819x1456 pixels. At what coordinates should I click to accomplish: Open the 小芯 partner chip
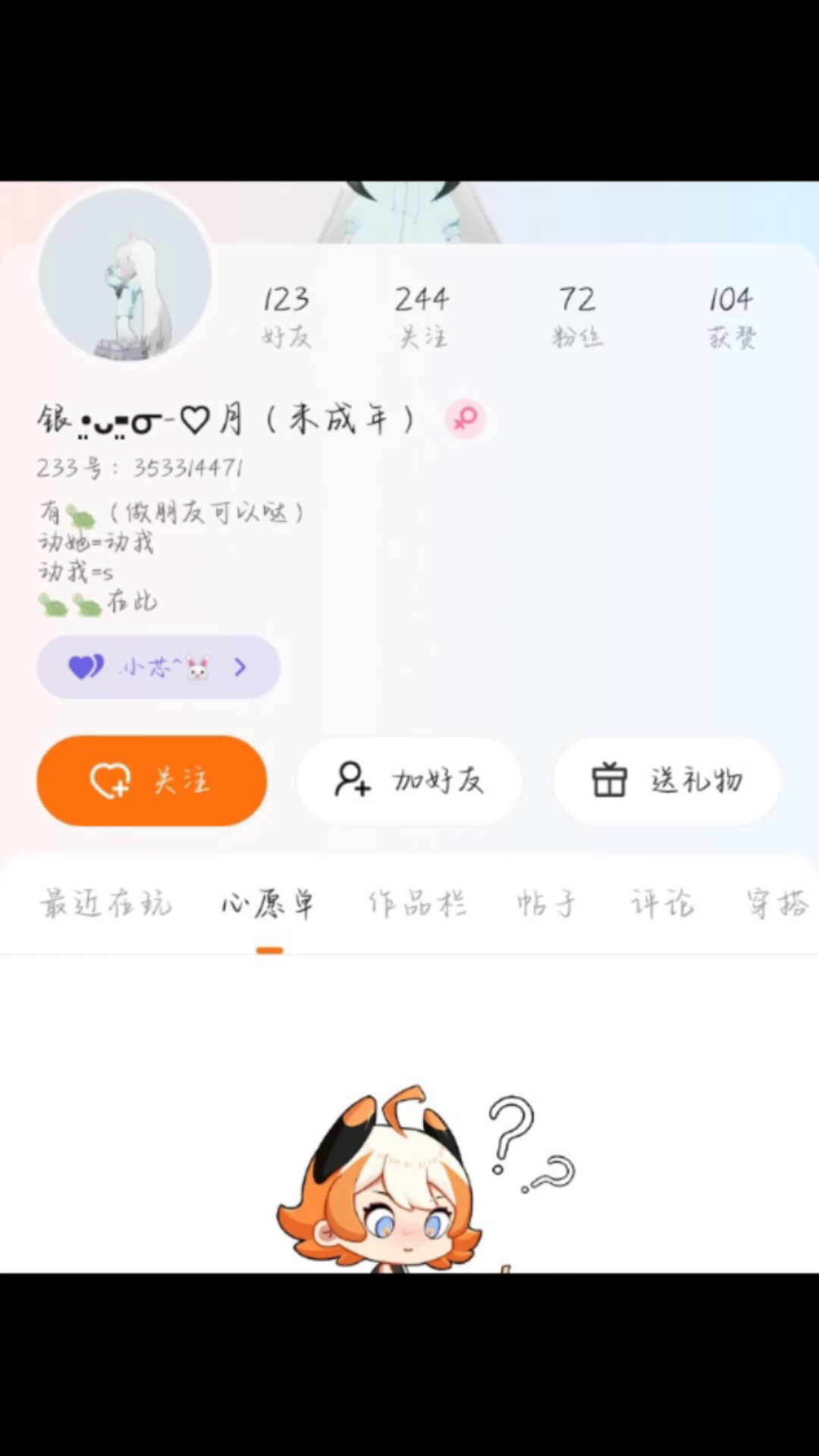point(158,667)
